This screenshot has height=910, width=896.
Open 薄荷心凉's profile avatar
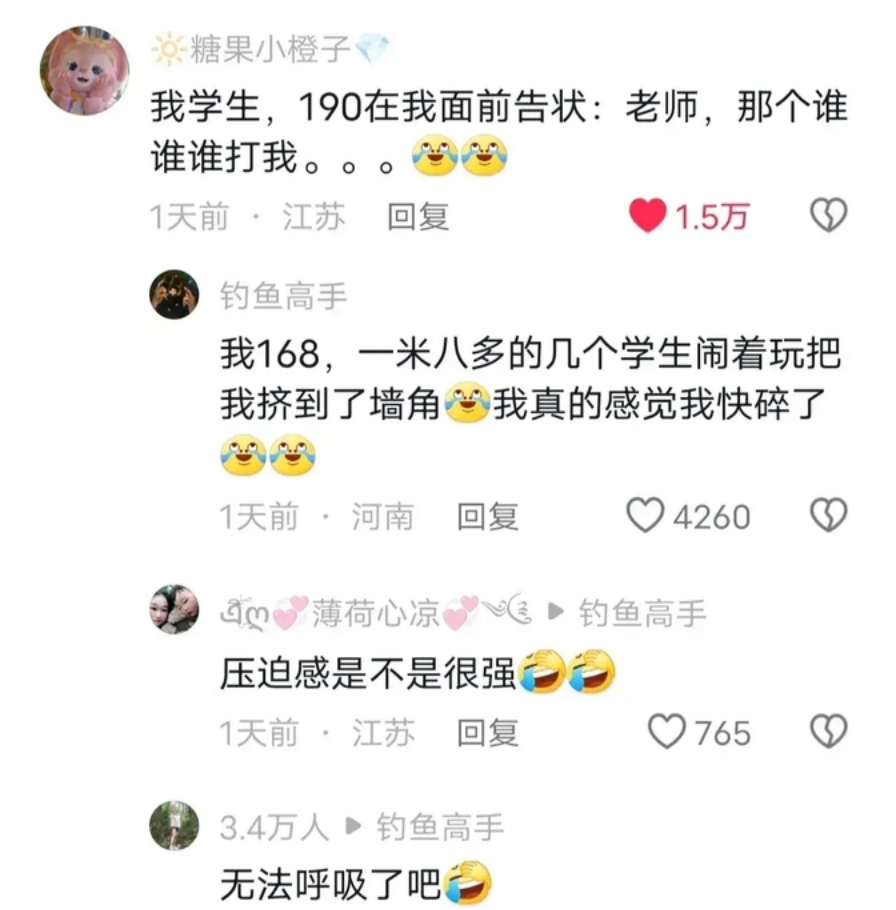click(x=175, y=610)
